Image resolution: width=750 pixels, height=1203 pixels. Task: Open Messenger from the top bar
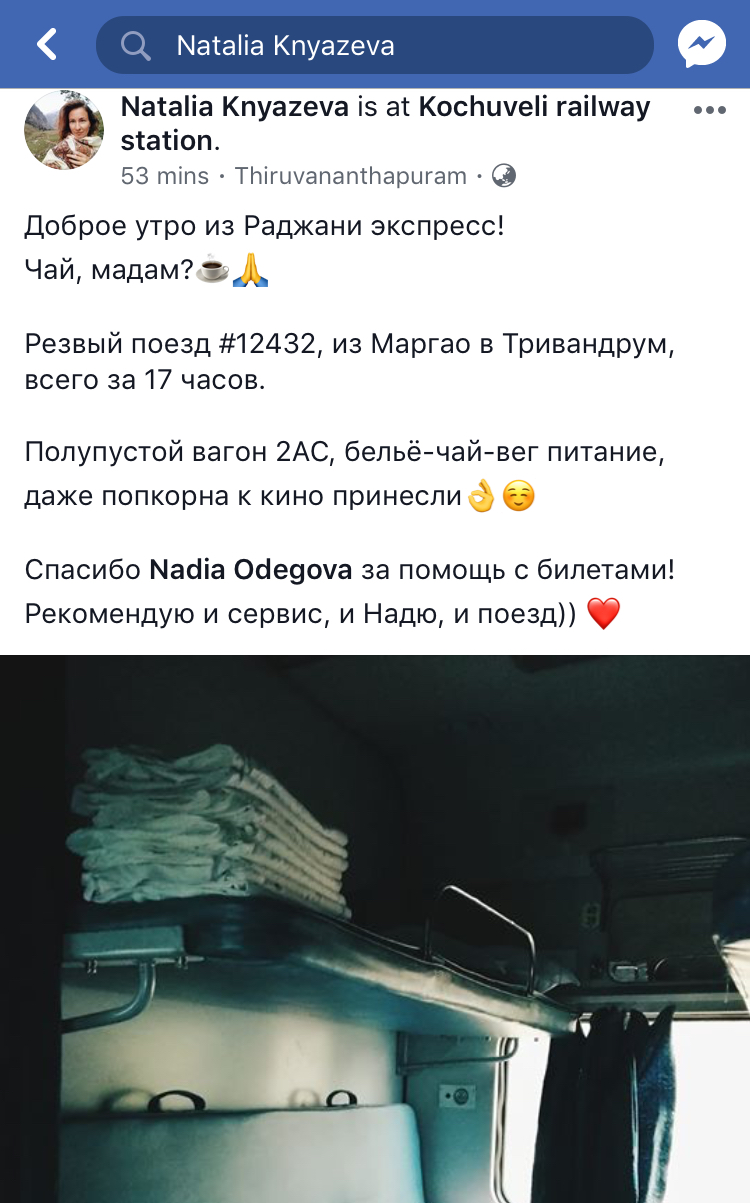pyautogui.click(x=701, y=44)
